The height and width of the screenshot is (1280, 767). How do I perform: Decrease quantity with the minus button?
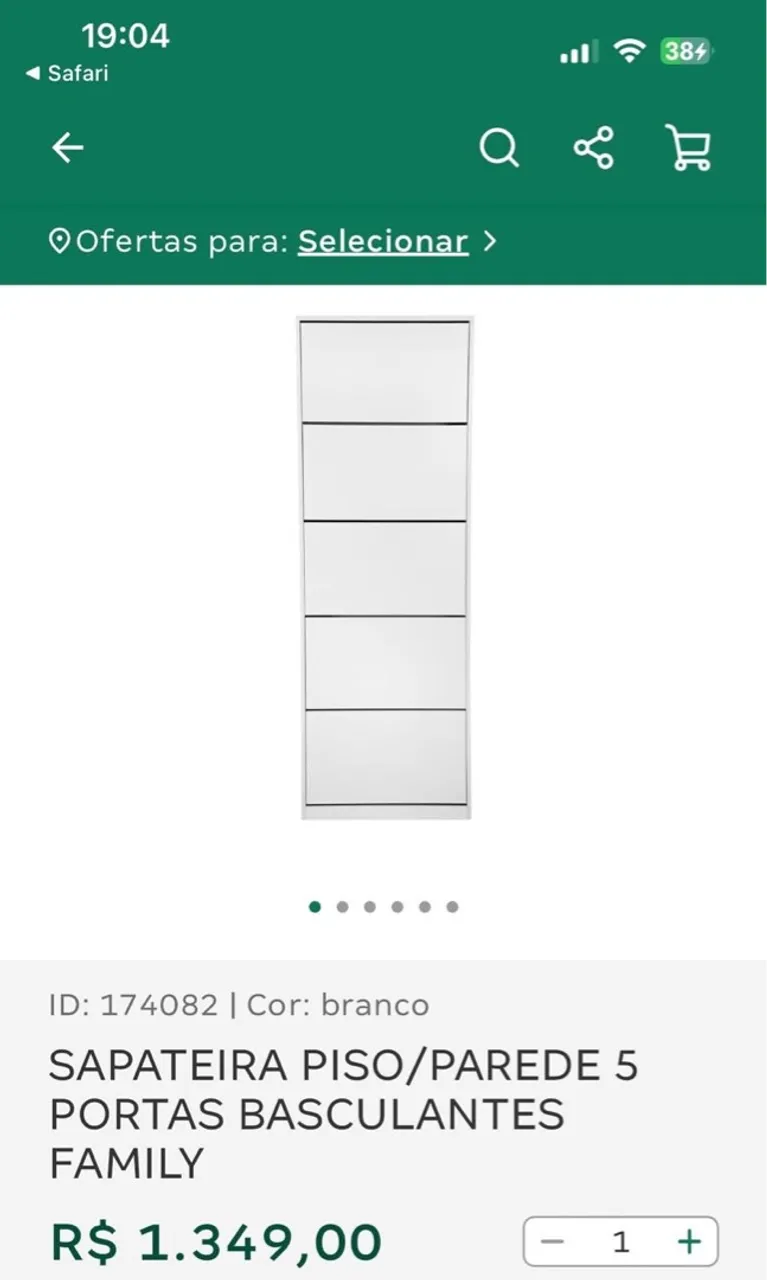(553, 1242)
